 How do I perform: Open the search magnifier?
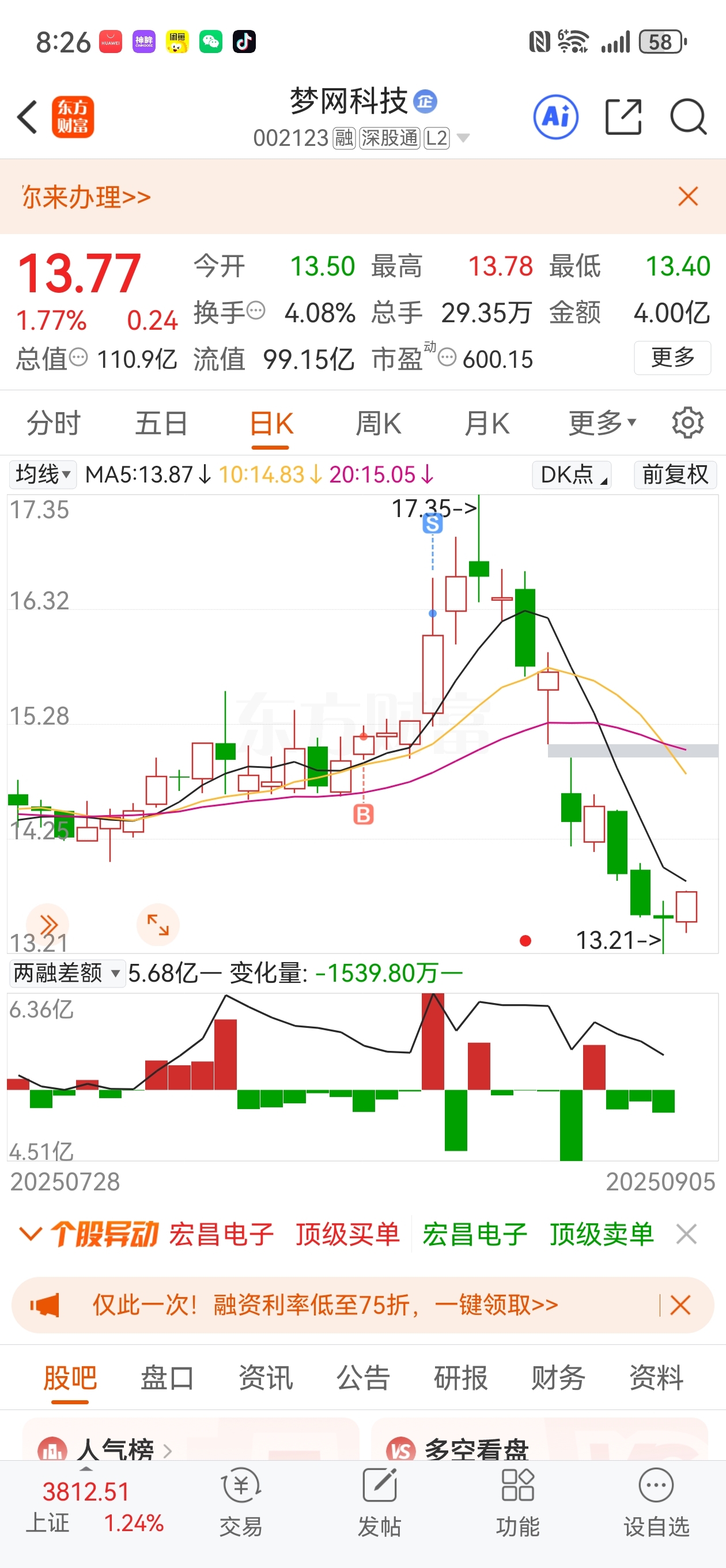[689, 117]
